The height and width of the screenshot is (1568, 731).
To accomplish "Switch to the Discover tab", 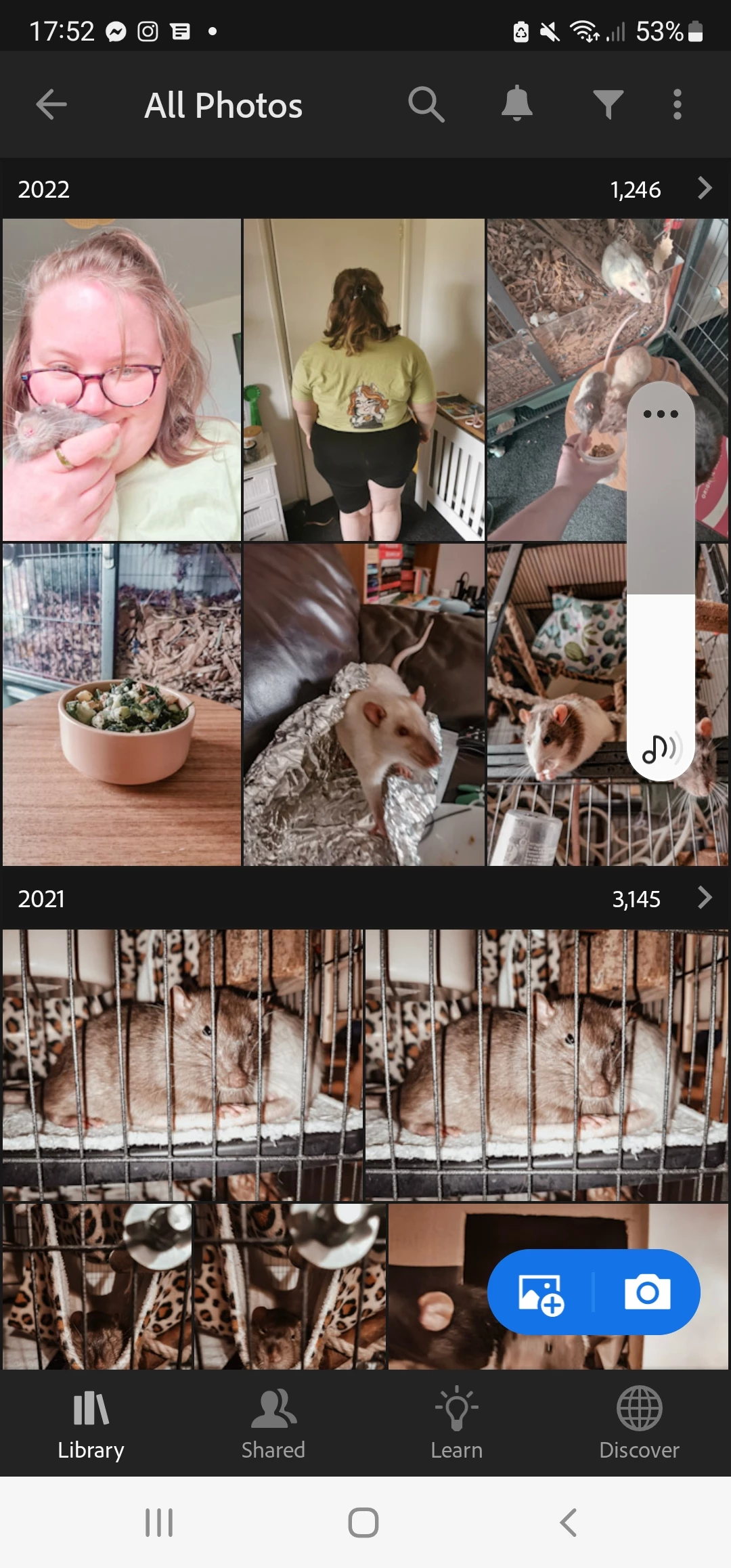I will click(x=639, y=1423).
